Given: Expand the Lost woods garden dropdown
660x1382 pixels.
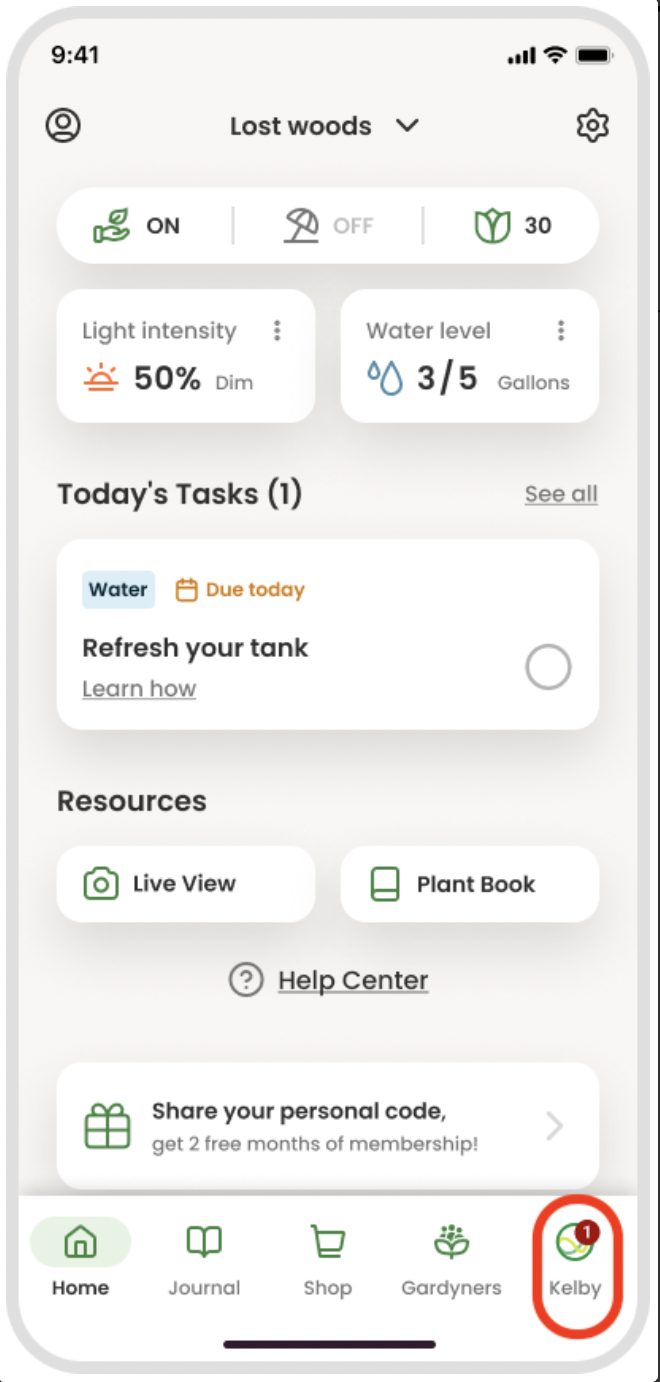Looking at the screenshot, I should pos(324,126).
